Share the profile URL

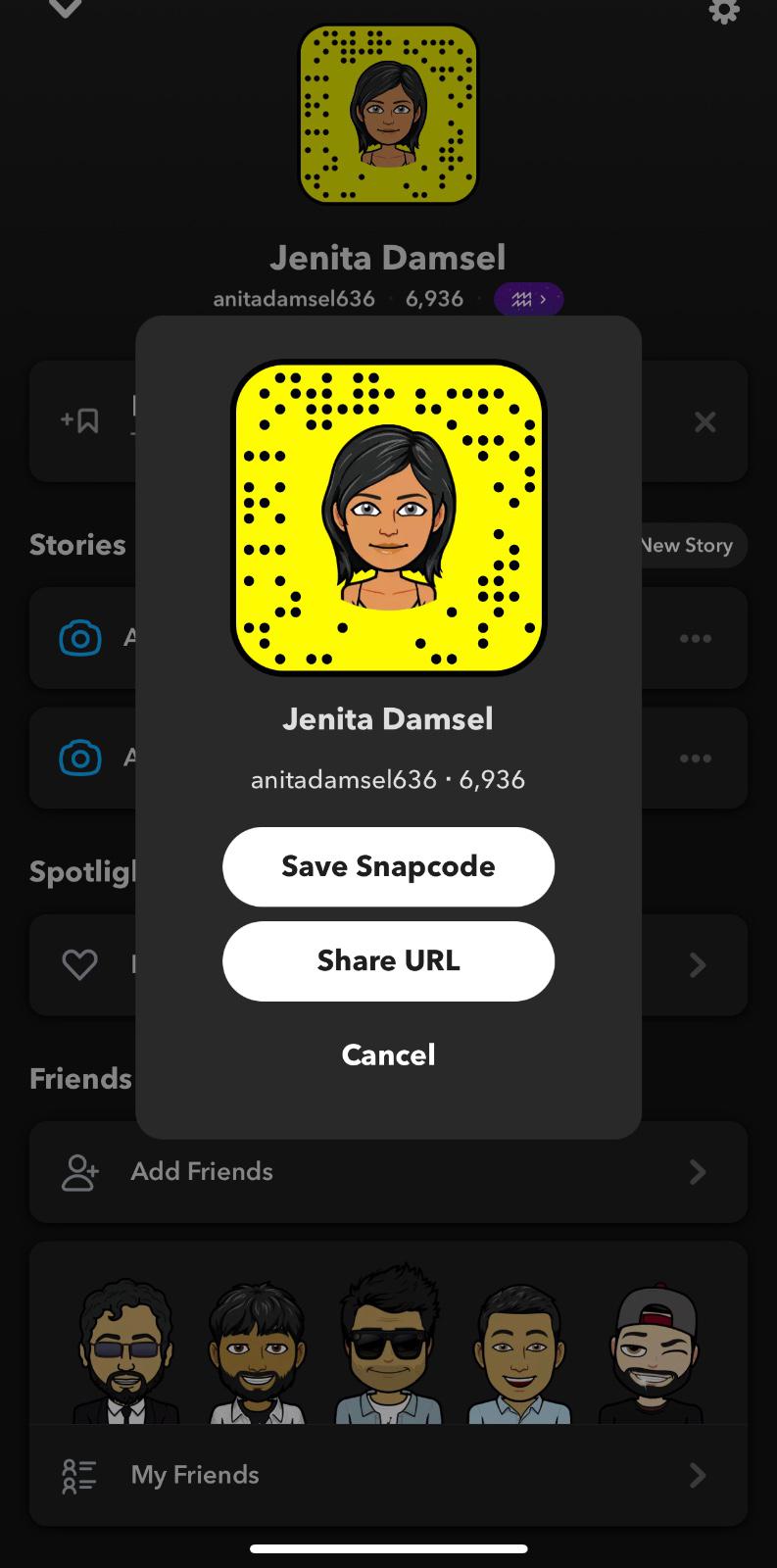click(x=388, y=960)
